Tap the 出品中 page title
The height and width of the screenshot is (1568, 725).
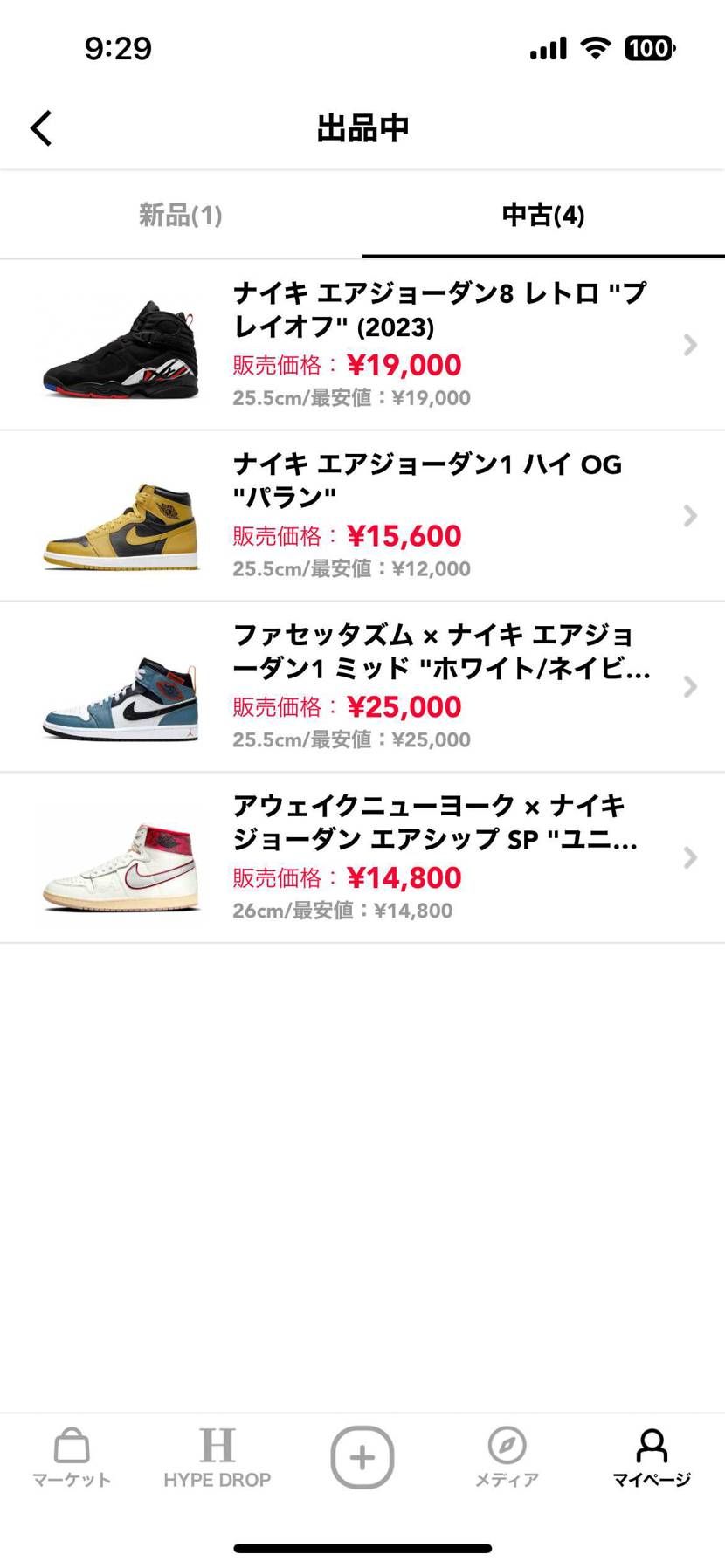[362, 127]
